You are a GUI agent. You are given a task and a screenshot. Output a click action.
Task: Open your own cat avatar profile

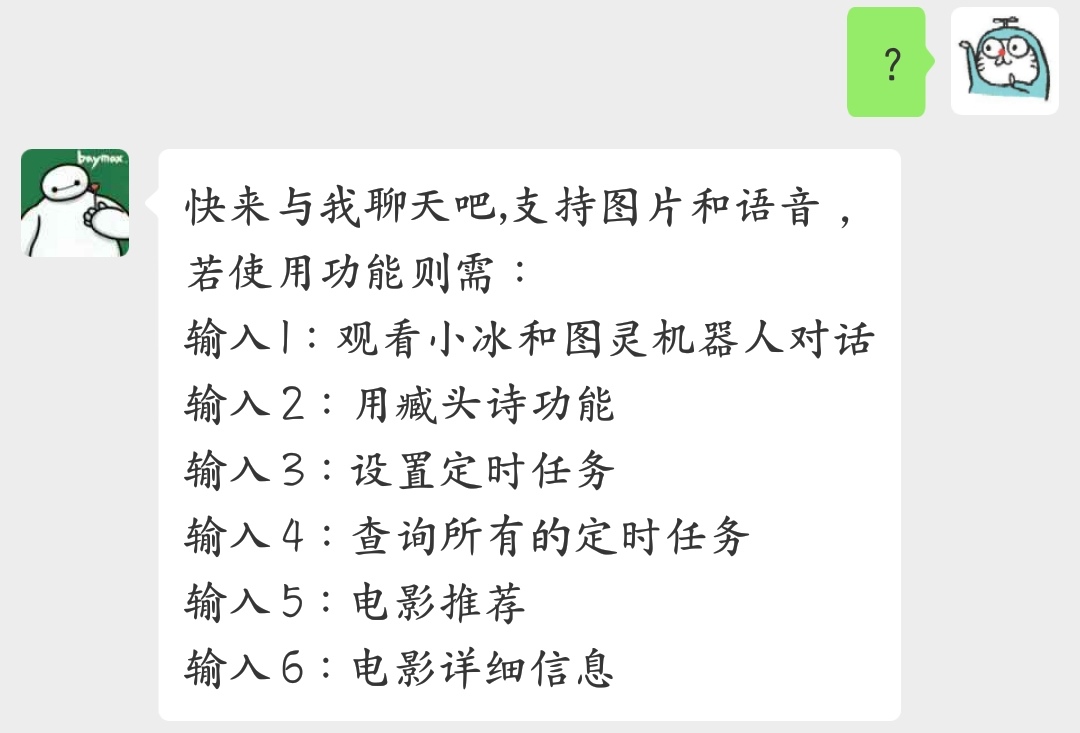point(1004,61)
